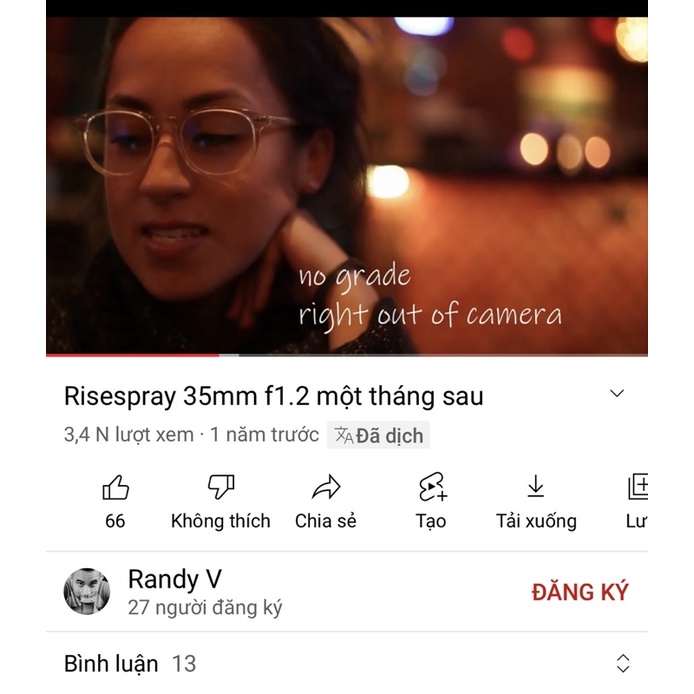Like the video with 66 likes
This screenshot has width=694, height=694.
click(115, 501)
